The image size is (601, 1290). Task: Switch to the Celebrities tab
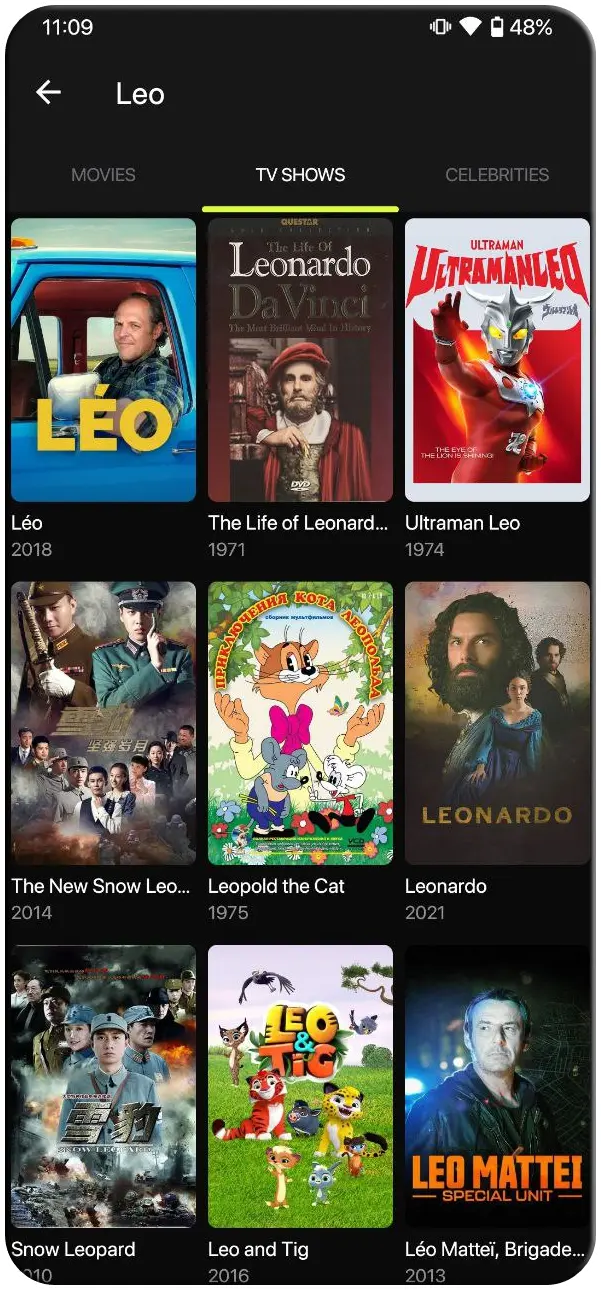[496, 175]
